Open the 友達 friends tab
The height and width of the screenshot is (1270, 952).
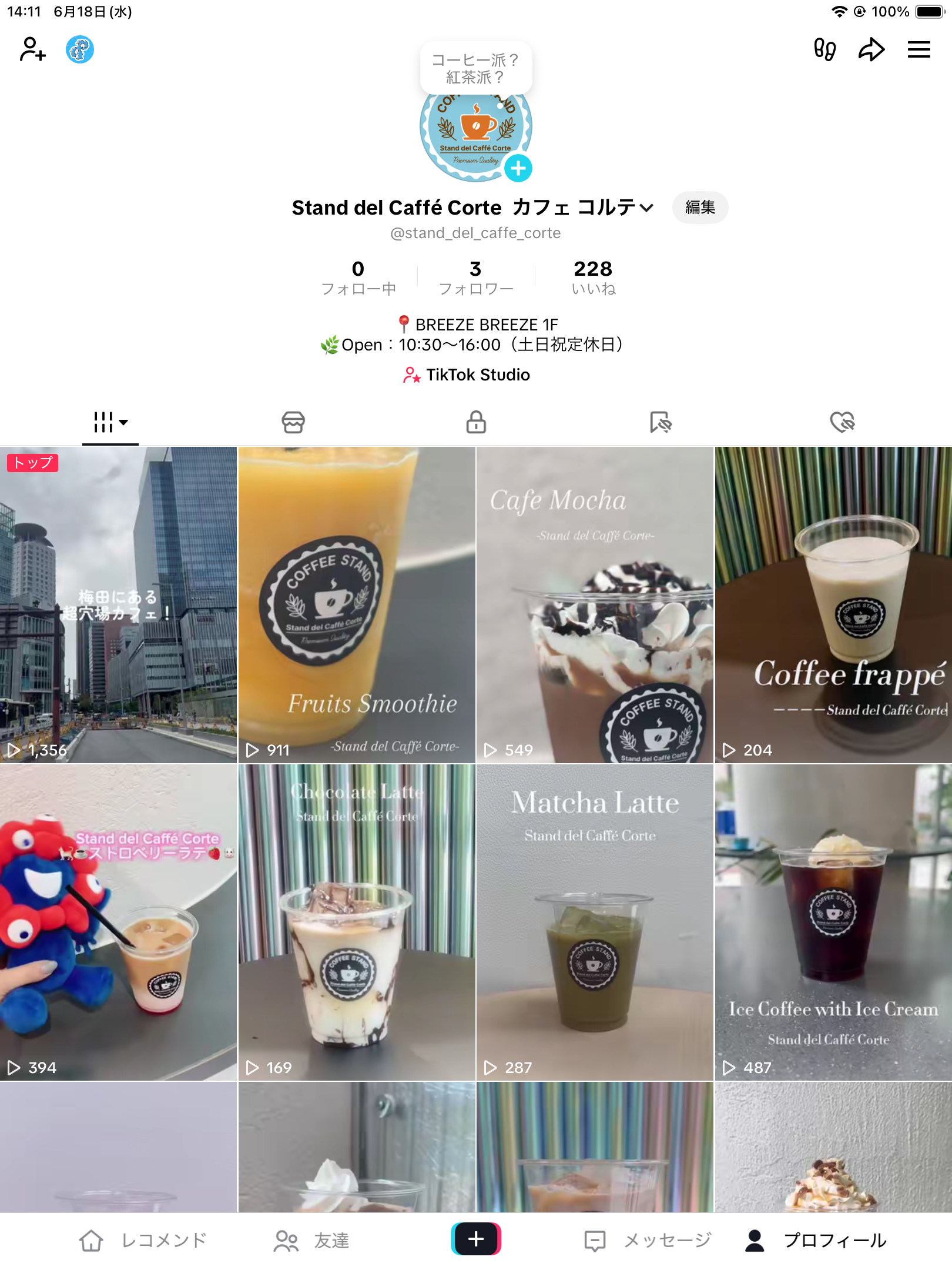312,1241
